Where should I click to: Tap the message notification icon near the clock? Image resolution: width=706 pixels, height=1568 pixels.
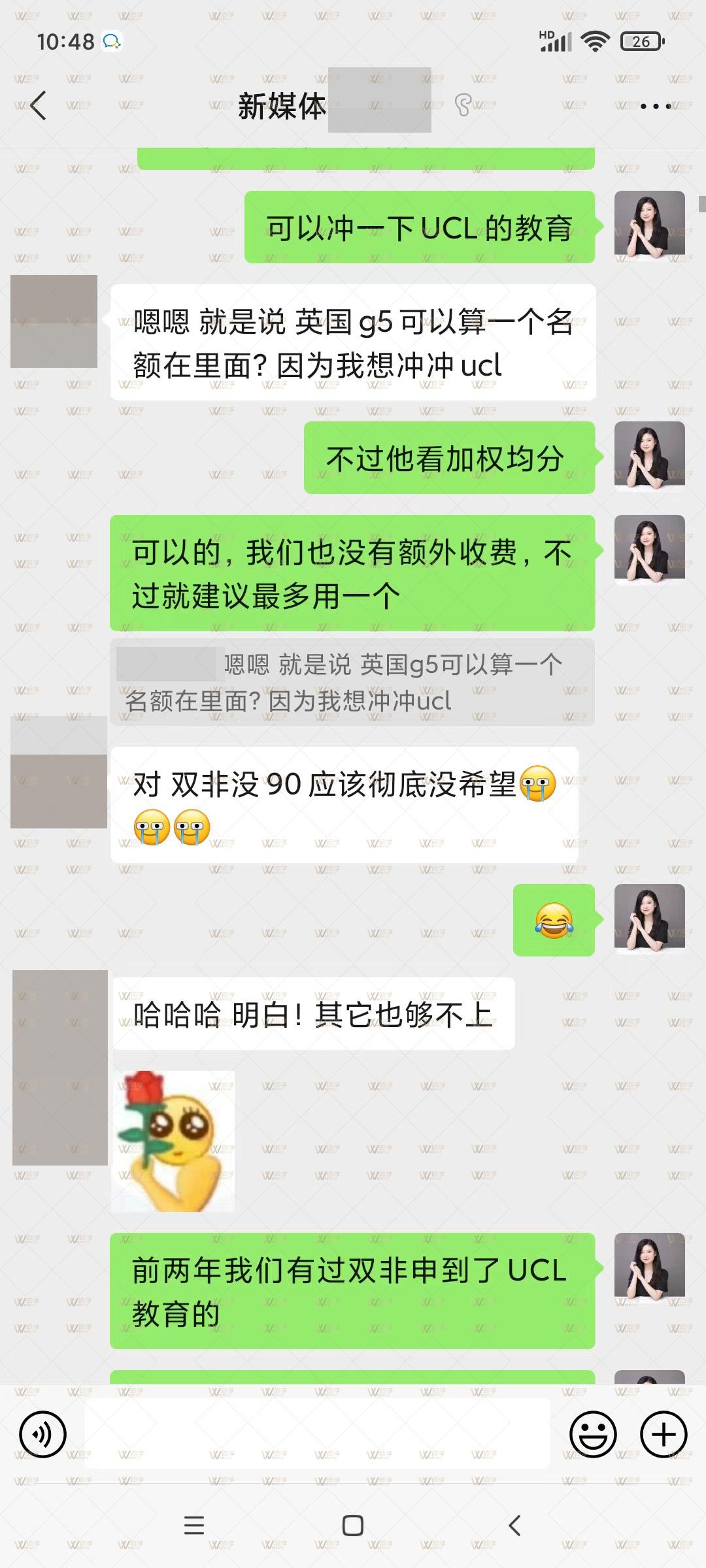[111, 41]
